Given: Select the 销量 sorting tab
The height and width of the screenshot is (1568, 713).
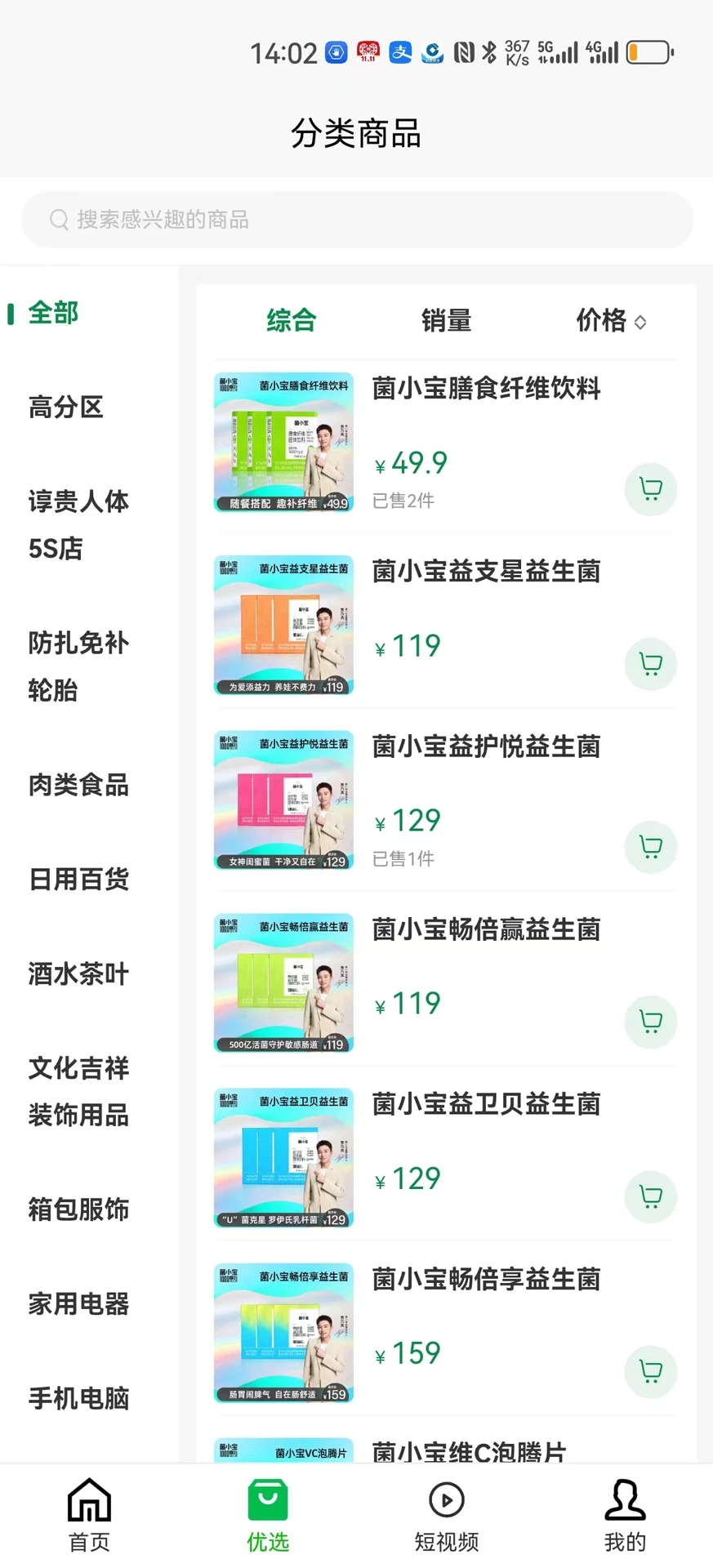Looking at the screenshot, I should coord(445,320).
